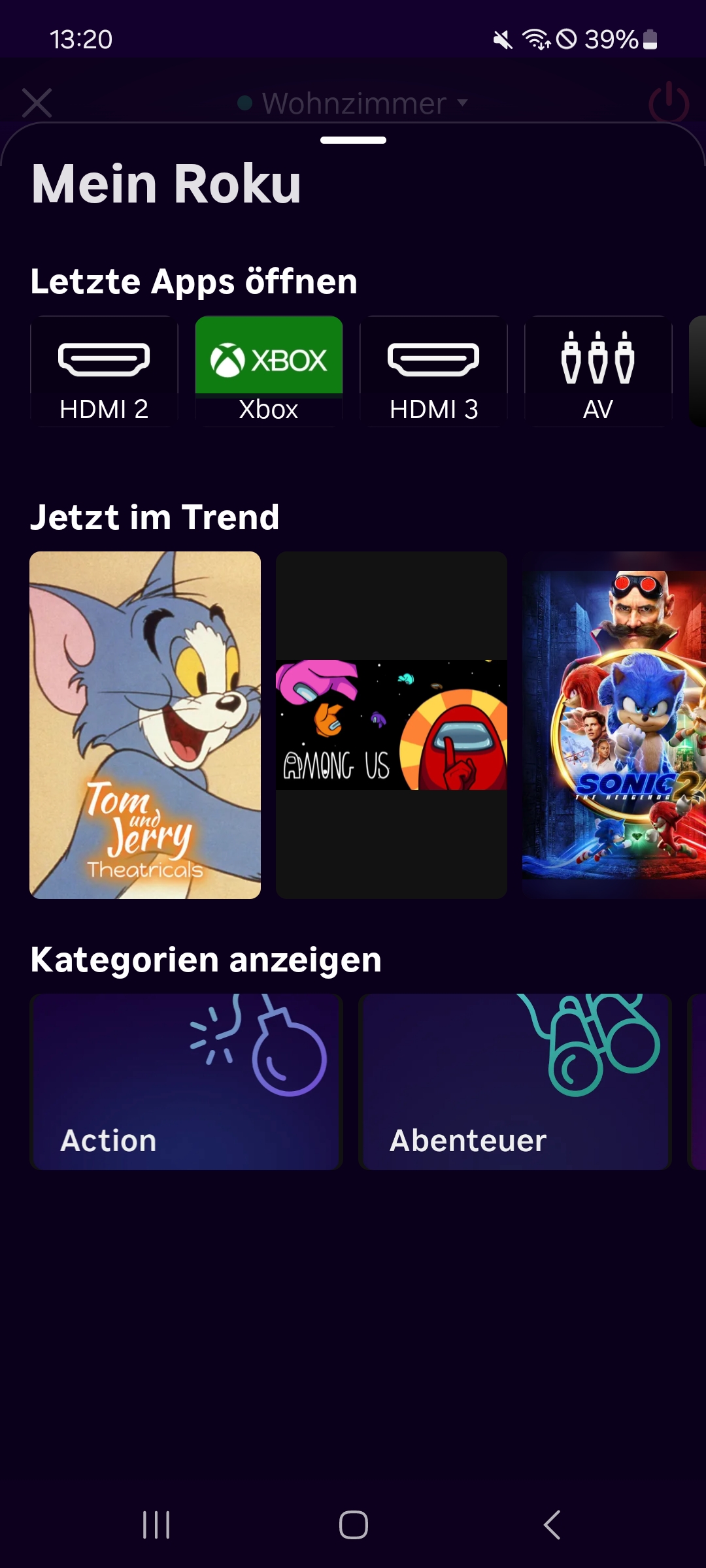
Task: Open the Xbox app tile
Action: click(269, 372)
